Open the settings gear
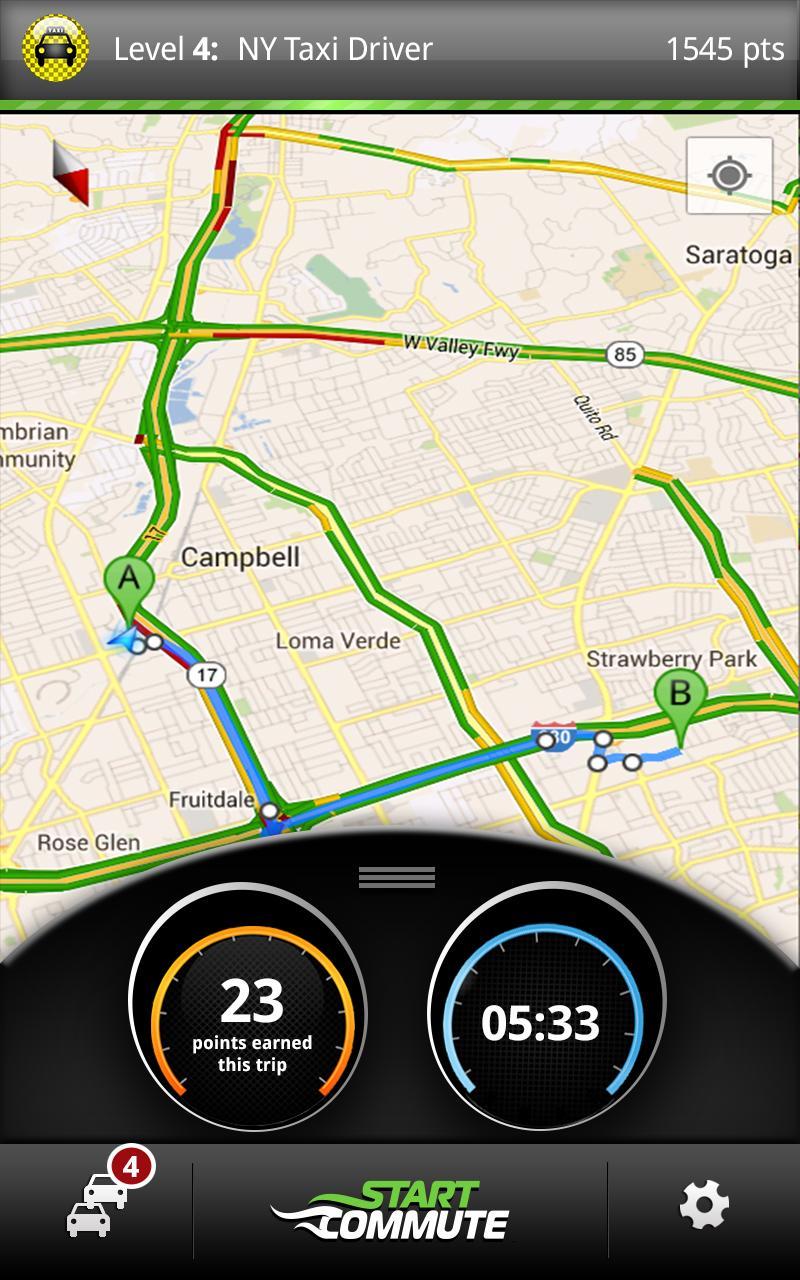Image resolution: width=800 pixels, height=1280 pixels. click(704, 1204)
